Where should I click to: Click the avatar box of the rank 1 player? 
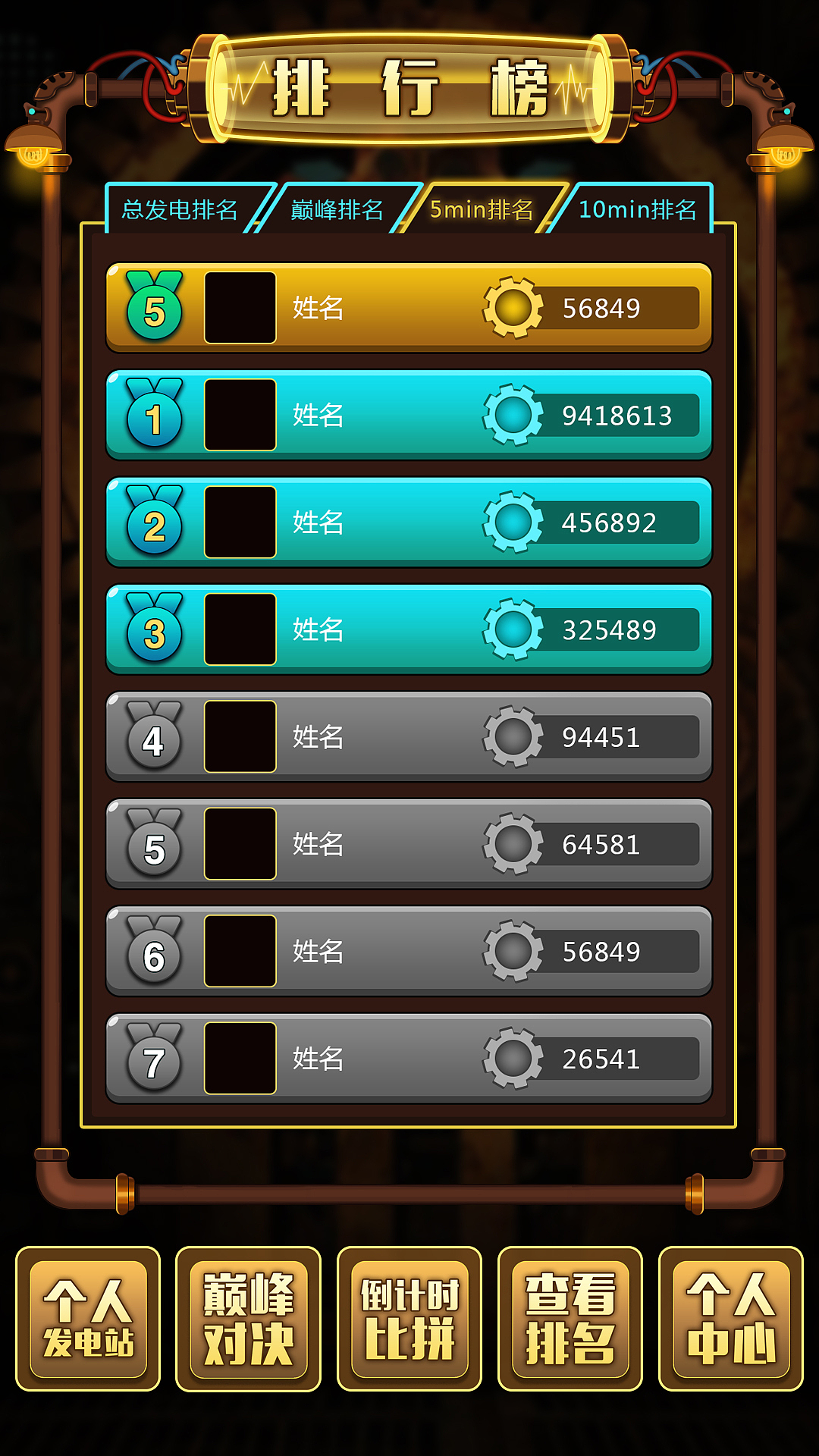click(x=240, y=415)
